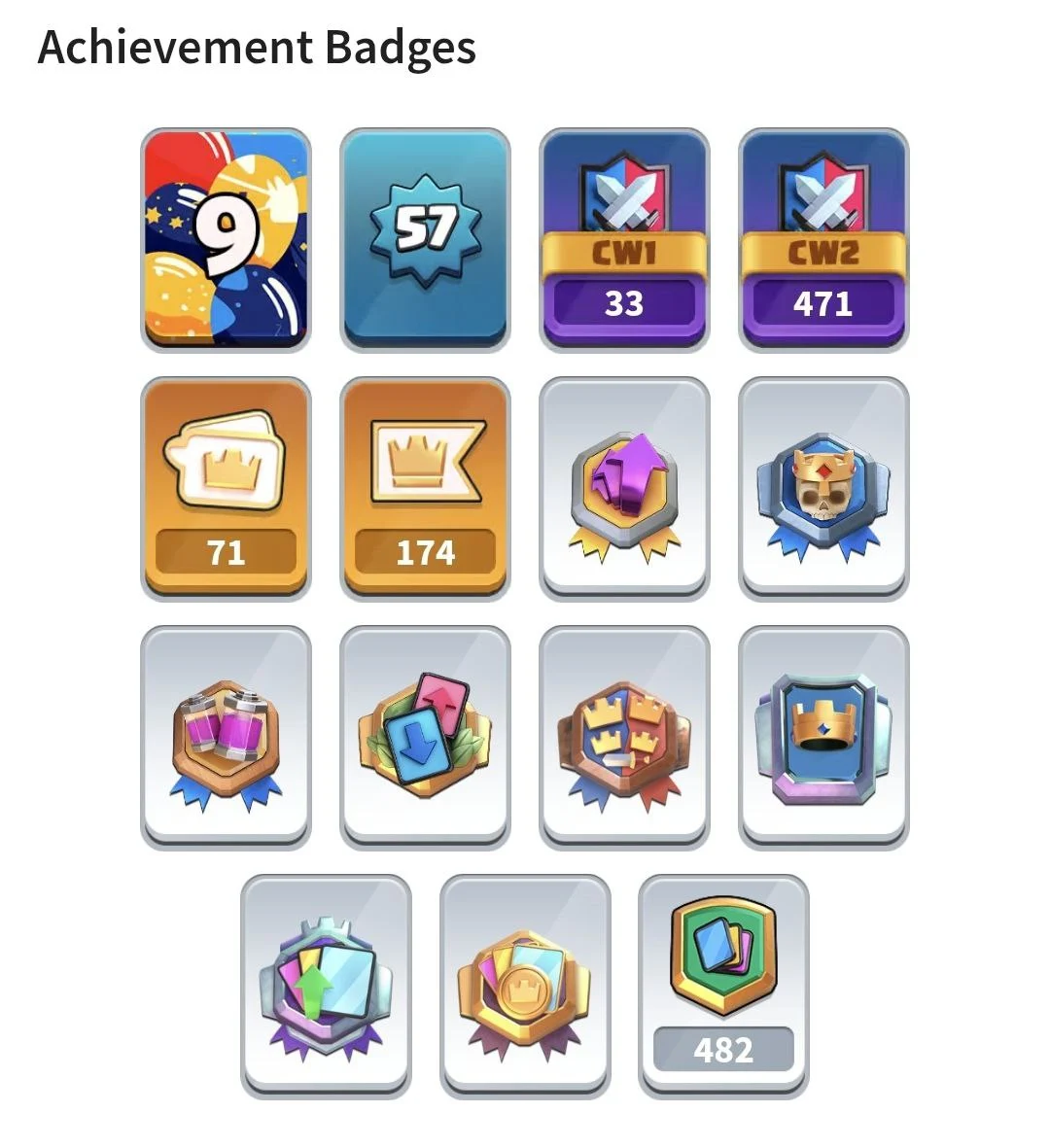Select the crown flag badge with 174
This screenshot has width=1050, height=1148.
(425, 488)
